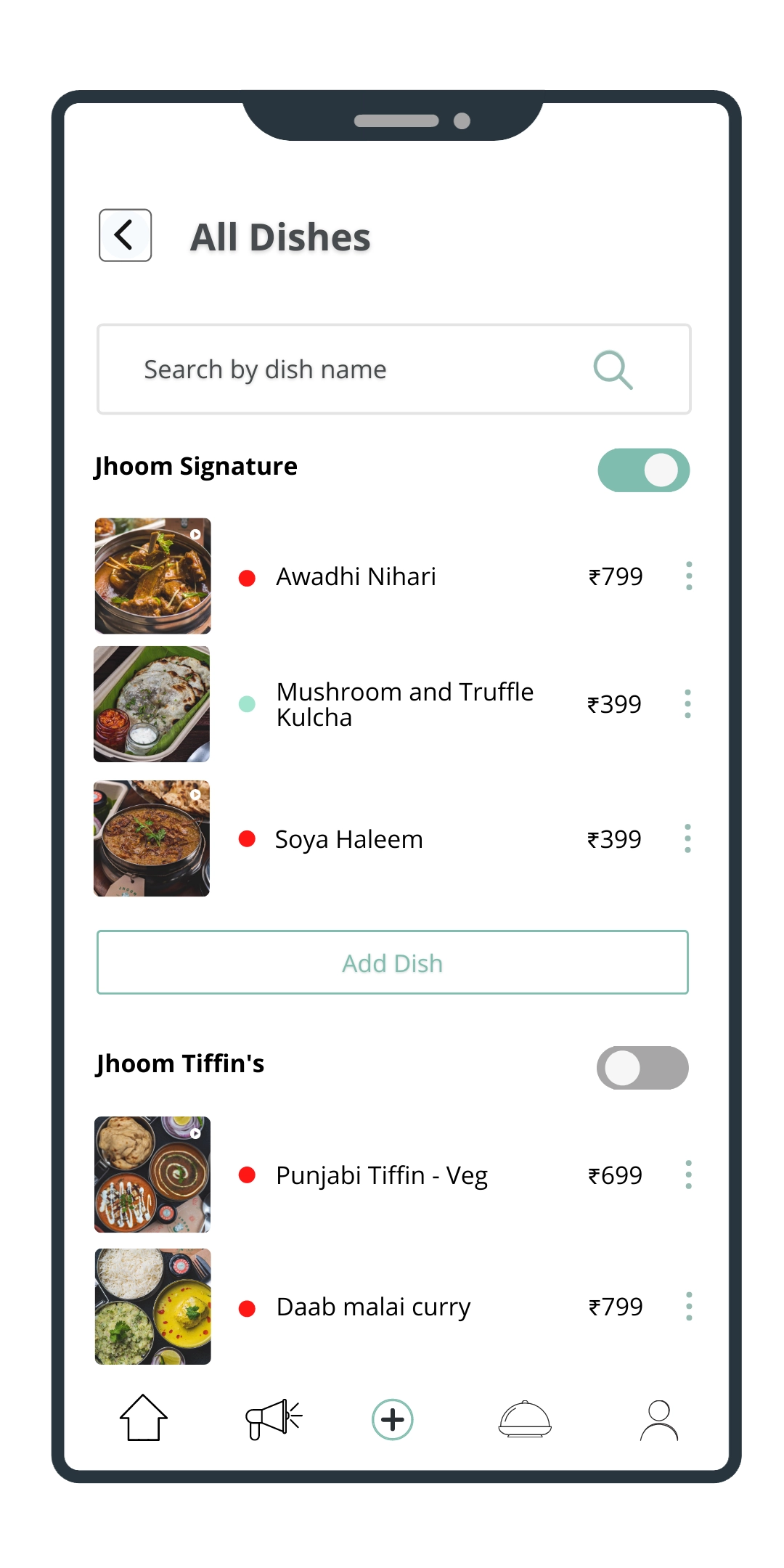
Task: Open options menu for Awadhi Nihari
Action: (x=688, y=576)
